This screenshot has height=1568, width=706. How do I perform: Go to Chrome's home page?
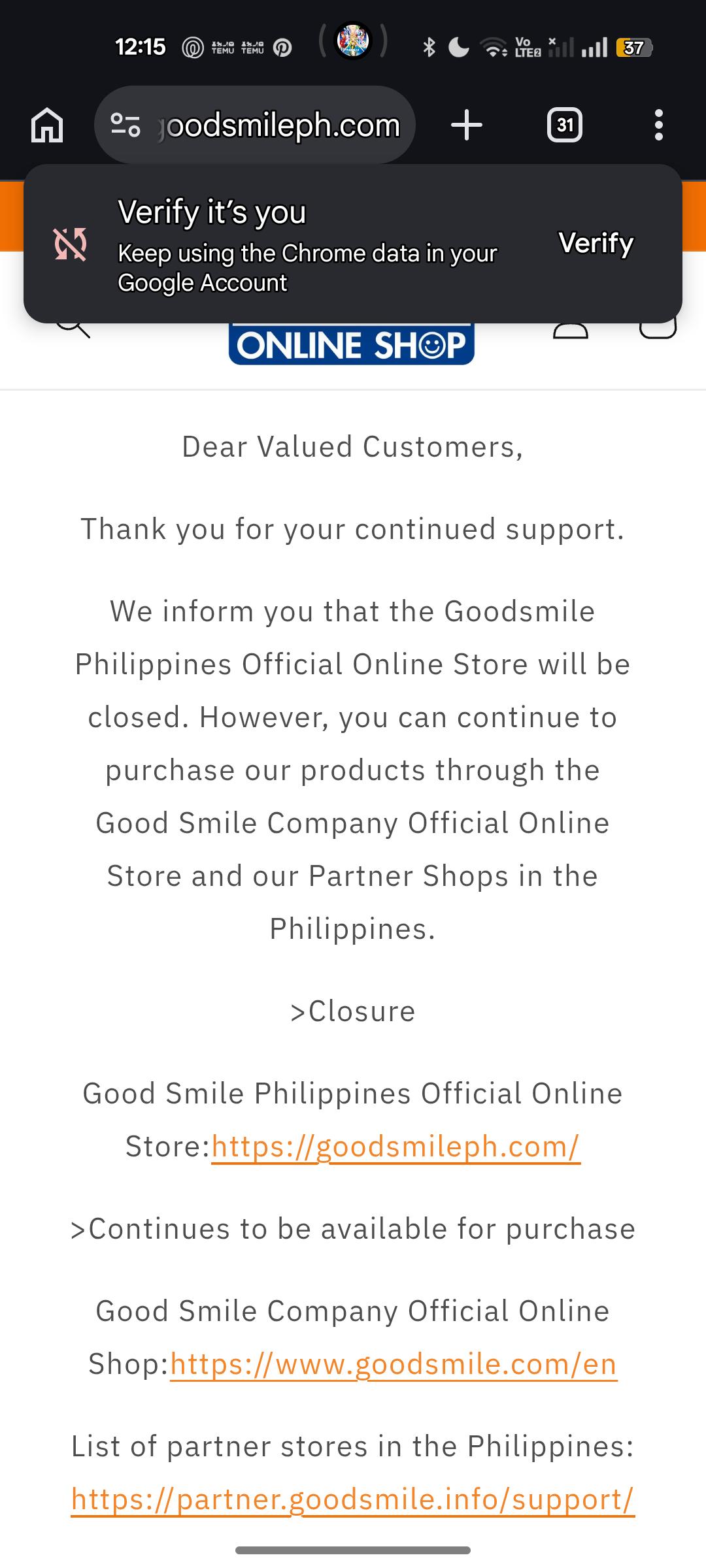tap(47, 125)
